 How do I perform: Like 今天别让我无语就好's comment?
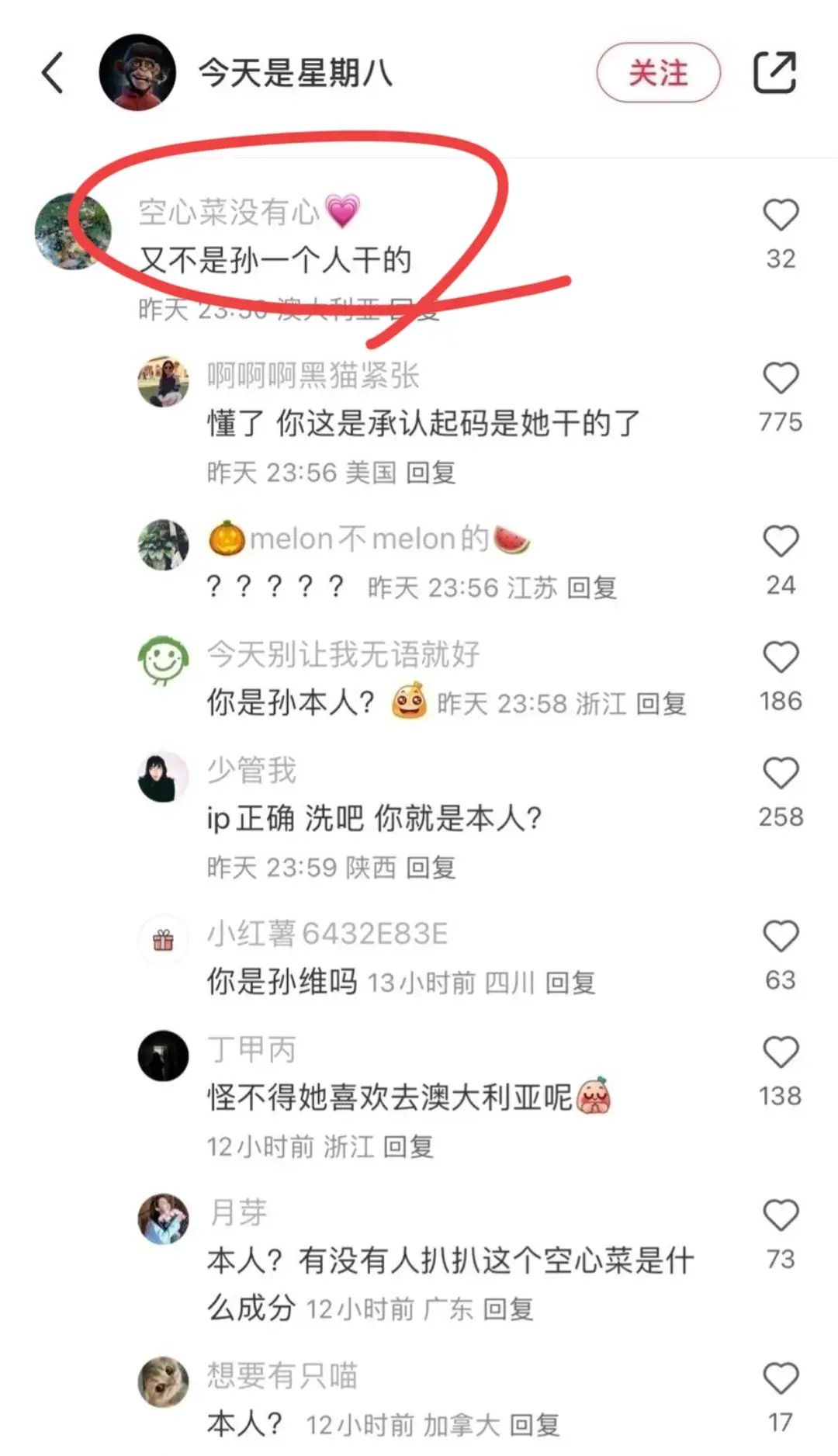[x=780, y=657]
